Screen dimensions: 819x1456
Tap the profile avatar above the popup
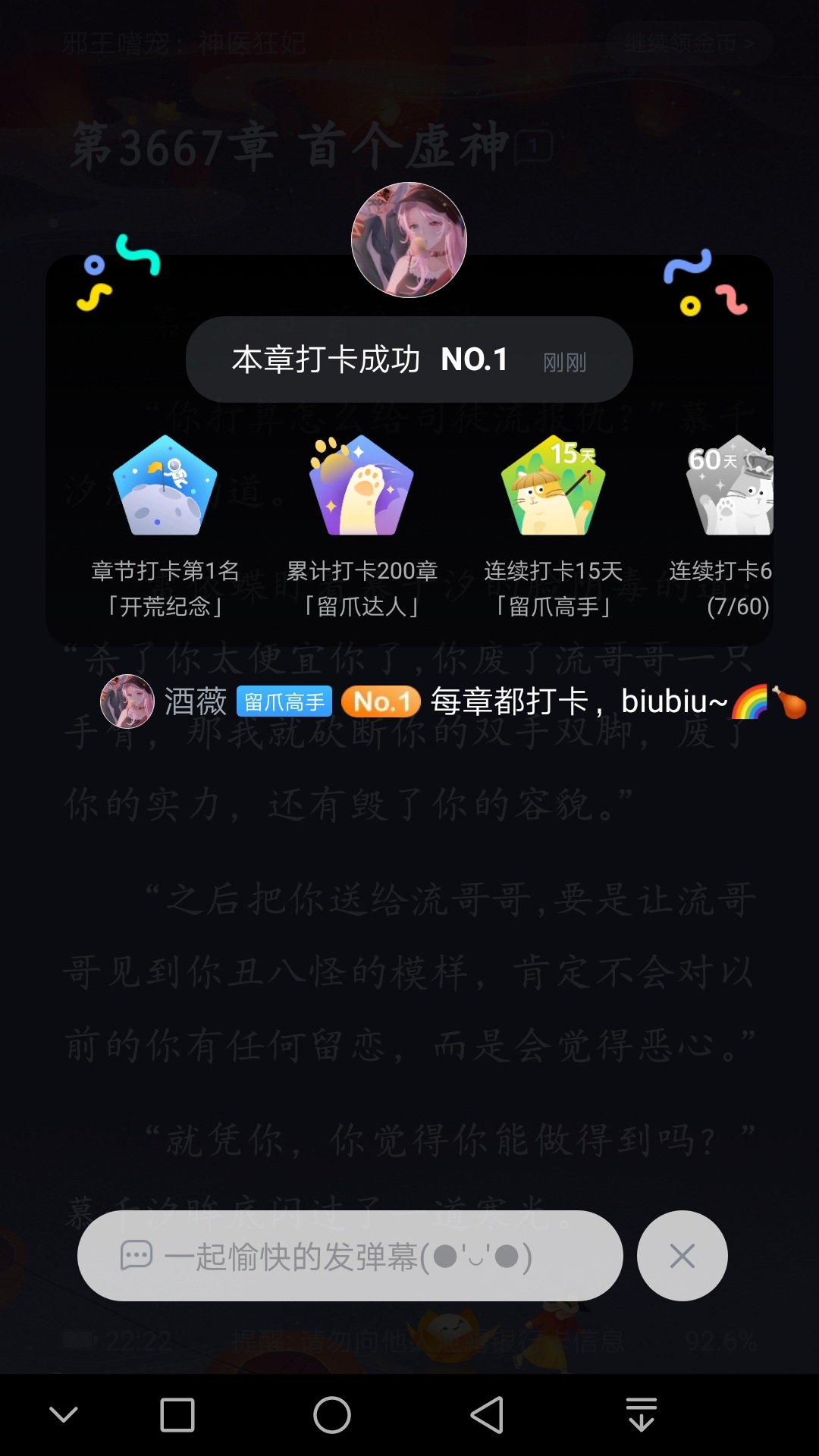click(409, 240)
